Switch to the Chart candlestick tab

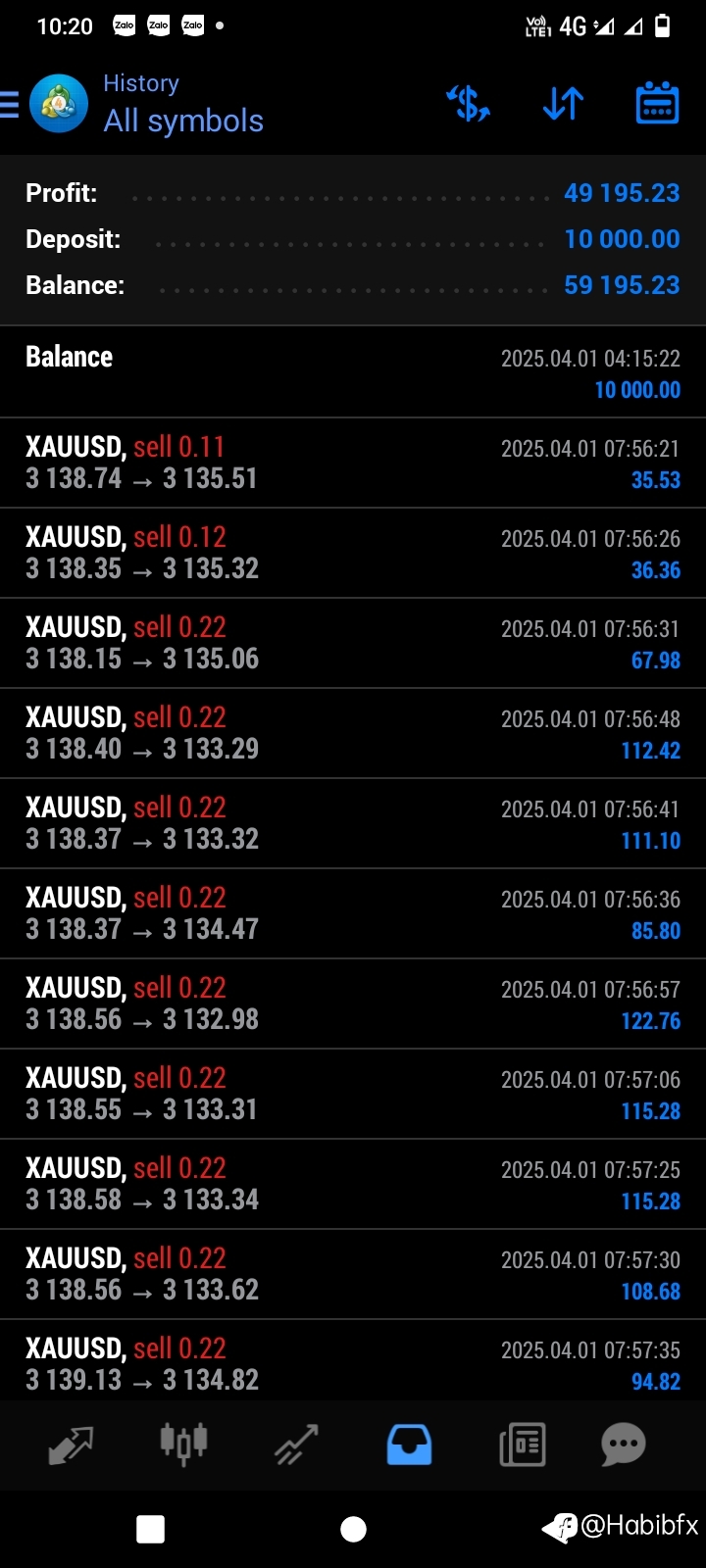[183, 1445]
